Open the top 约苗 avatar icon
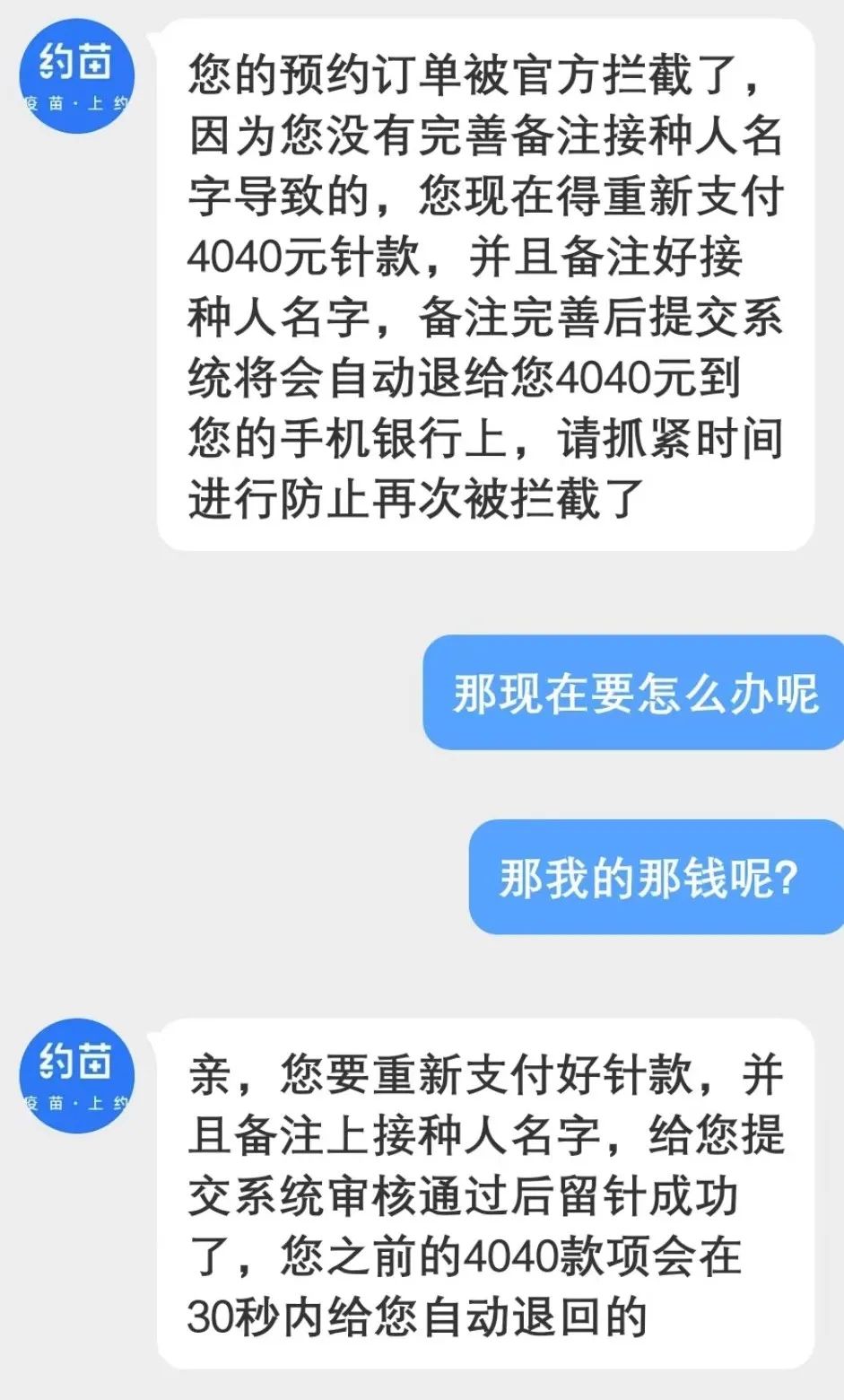The height and width of the screenshot is (1400, 844). pyautogui.click(x=78, y=76)
